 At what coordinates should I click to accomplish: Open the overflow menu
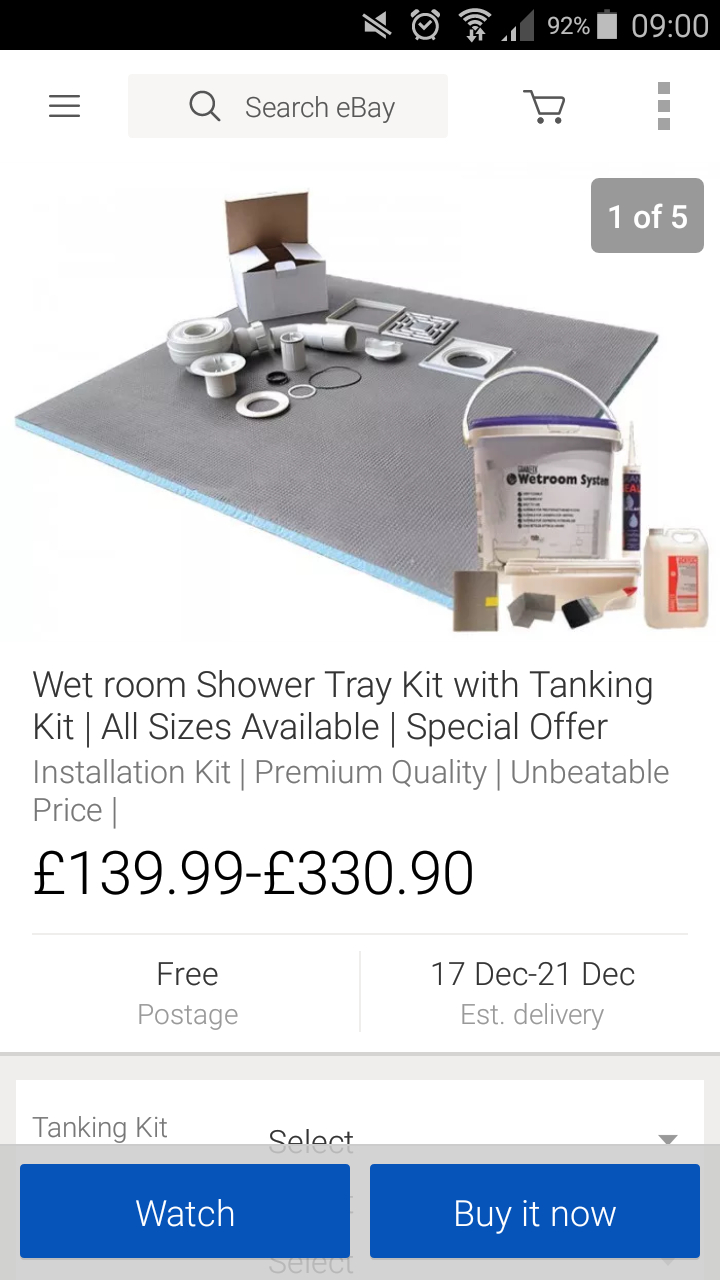tap(663, 106)
